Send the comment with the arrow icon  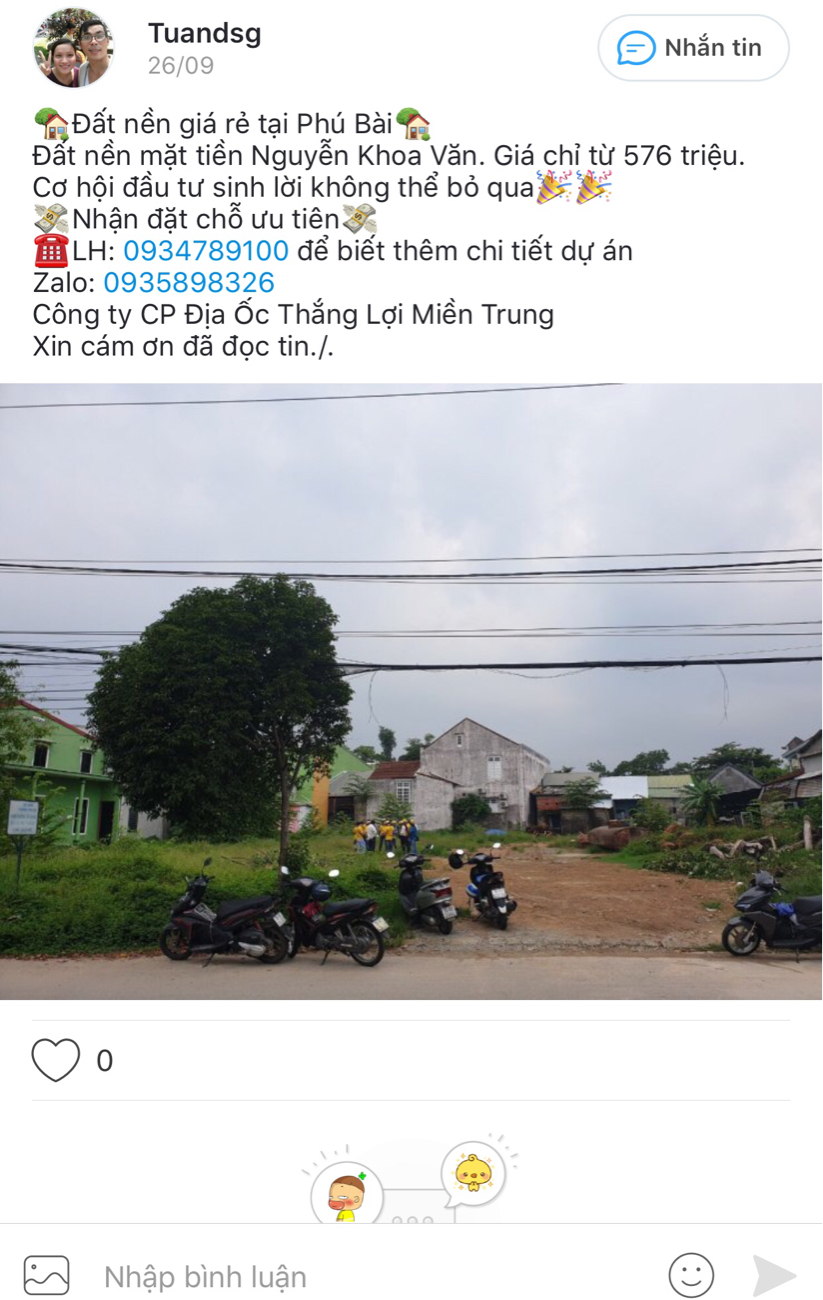coord(774,1276)
